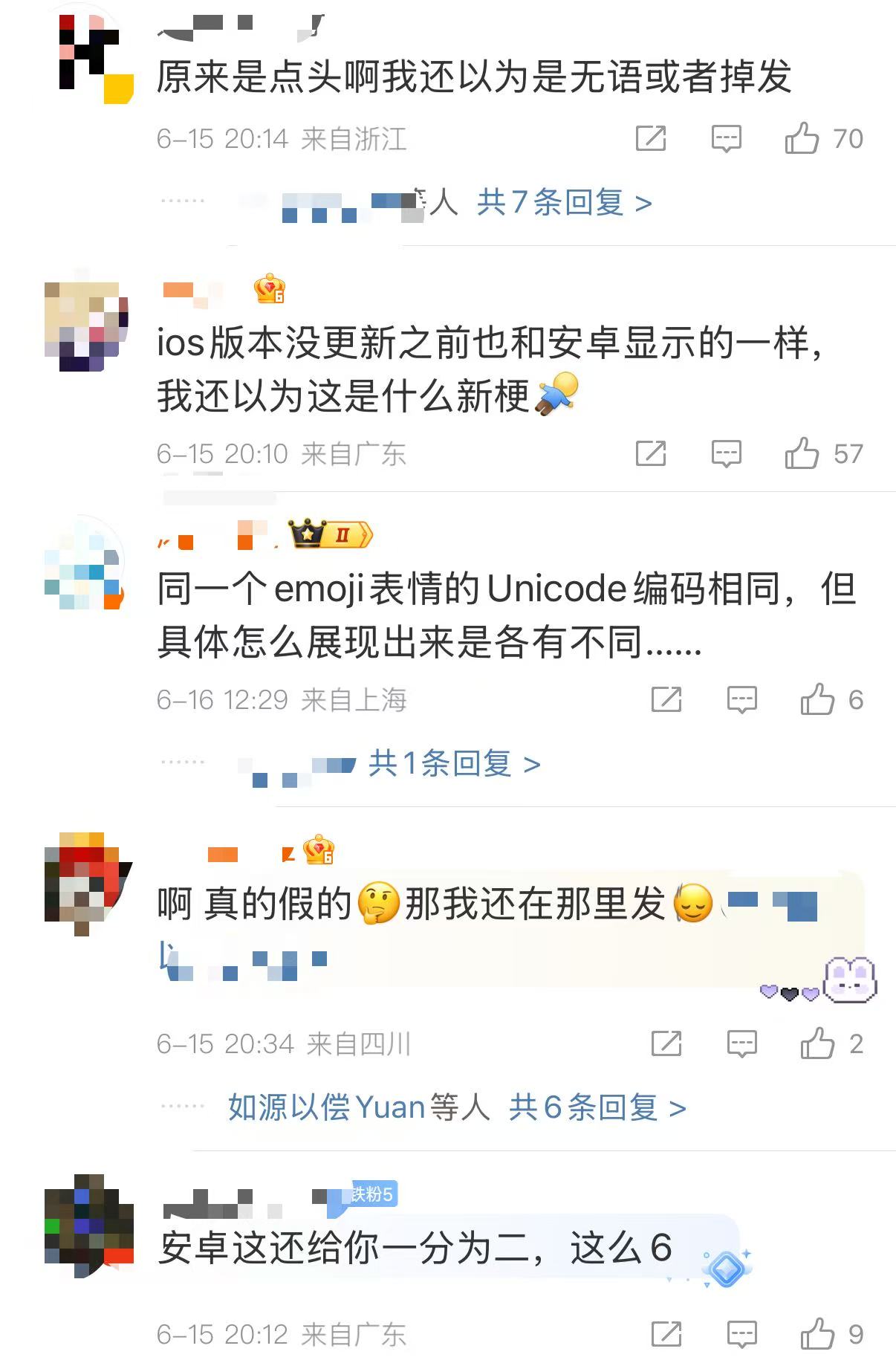Repost the comment posted 6-15 20:34
This screenshot has height=1363, width=896.
pos(666,1043)
